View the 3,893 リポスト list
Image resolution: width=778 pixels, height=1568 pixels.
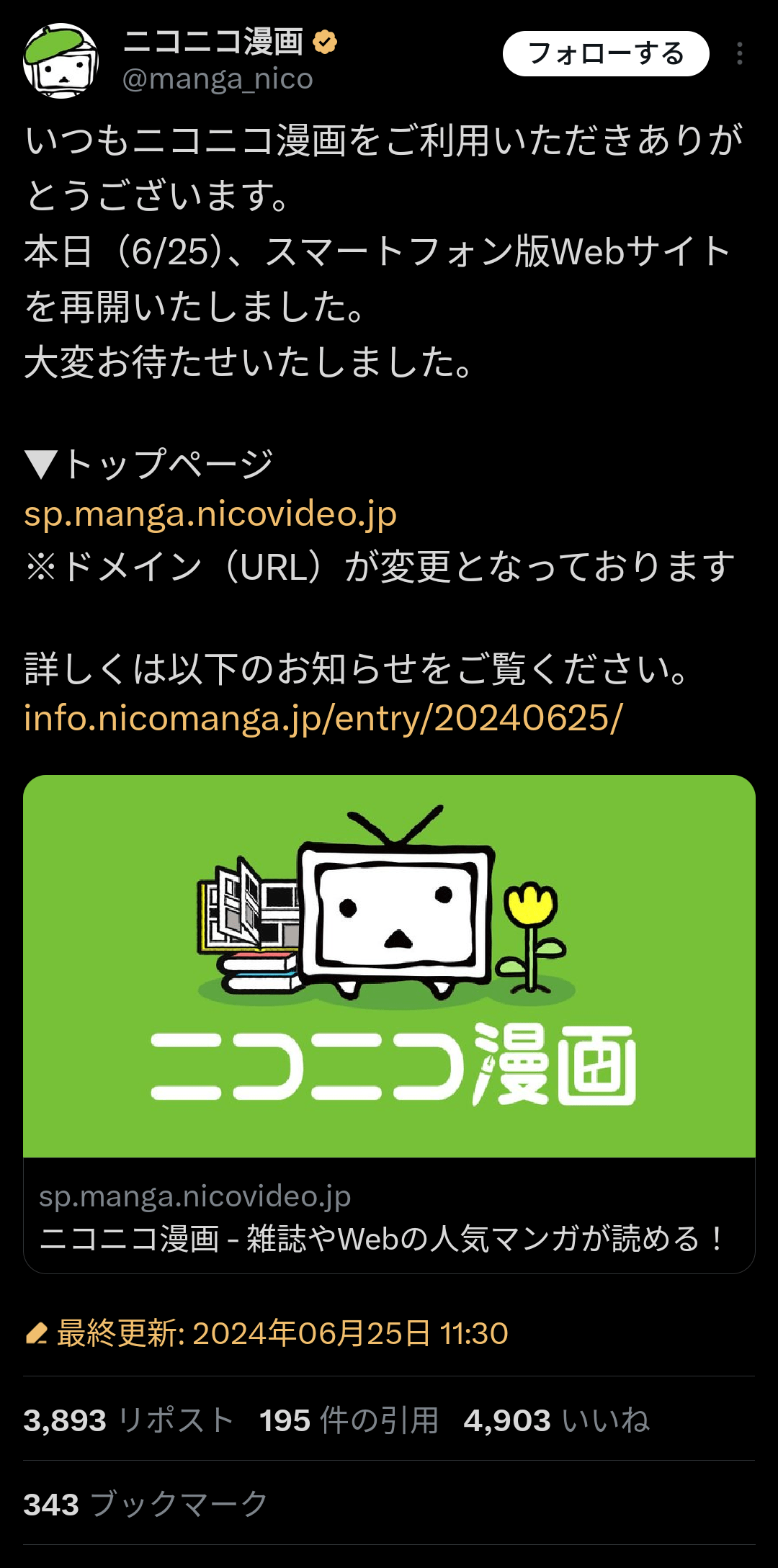[x=128, y=1420]
